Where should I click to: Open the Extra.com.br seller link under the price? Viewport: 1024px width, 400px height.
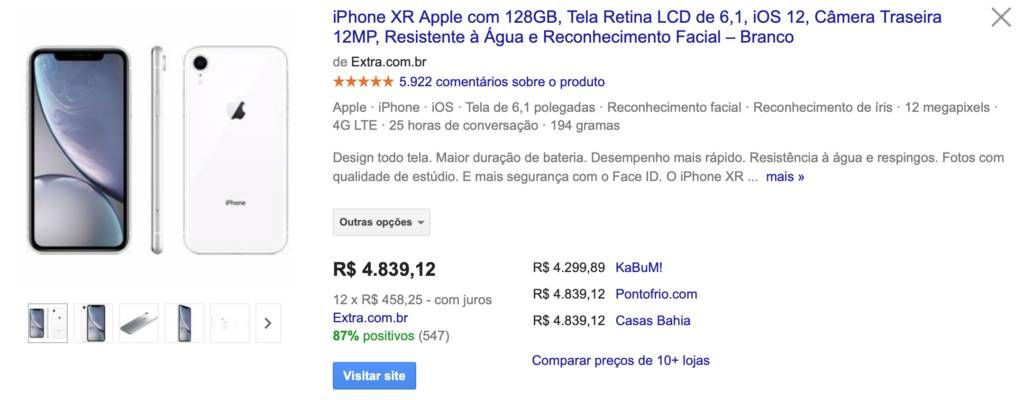click(x=369, y=318)
